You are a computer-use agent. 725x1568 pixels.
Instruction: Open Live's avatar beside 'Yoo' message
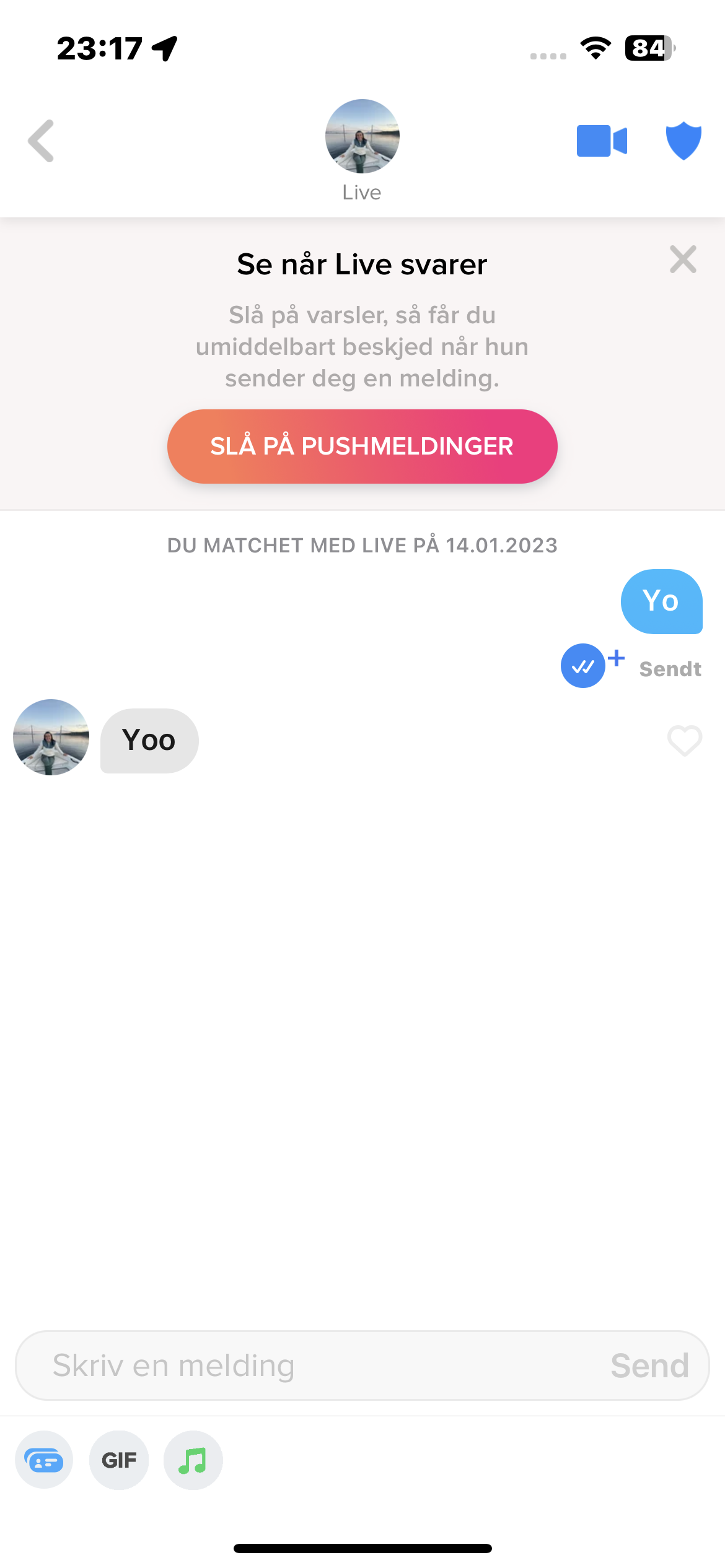[51, 737]
